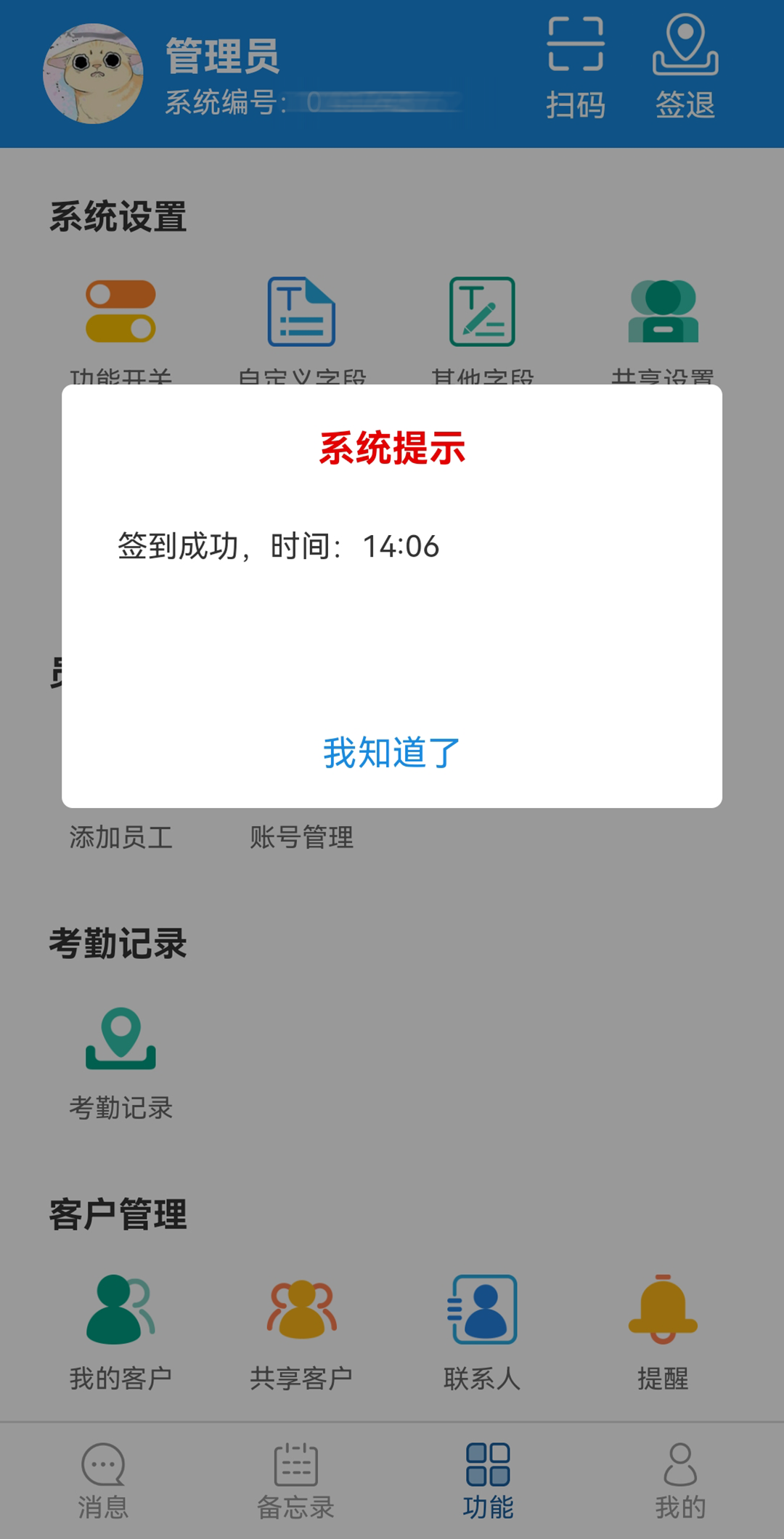Screen dimensions: 784x1539
Task: Dismiss the dialog with 我知道了
Action: point(392,752)
